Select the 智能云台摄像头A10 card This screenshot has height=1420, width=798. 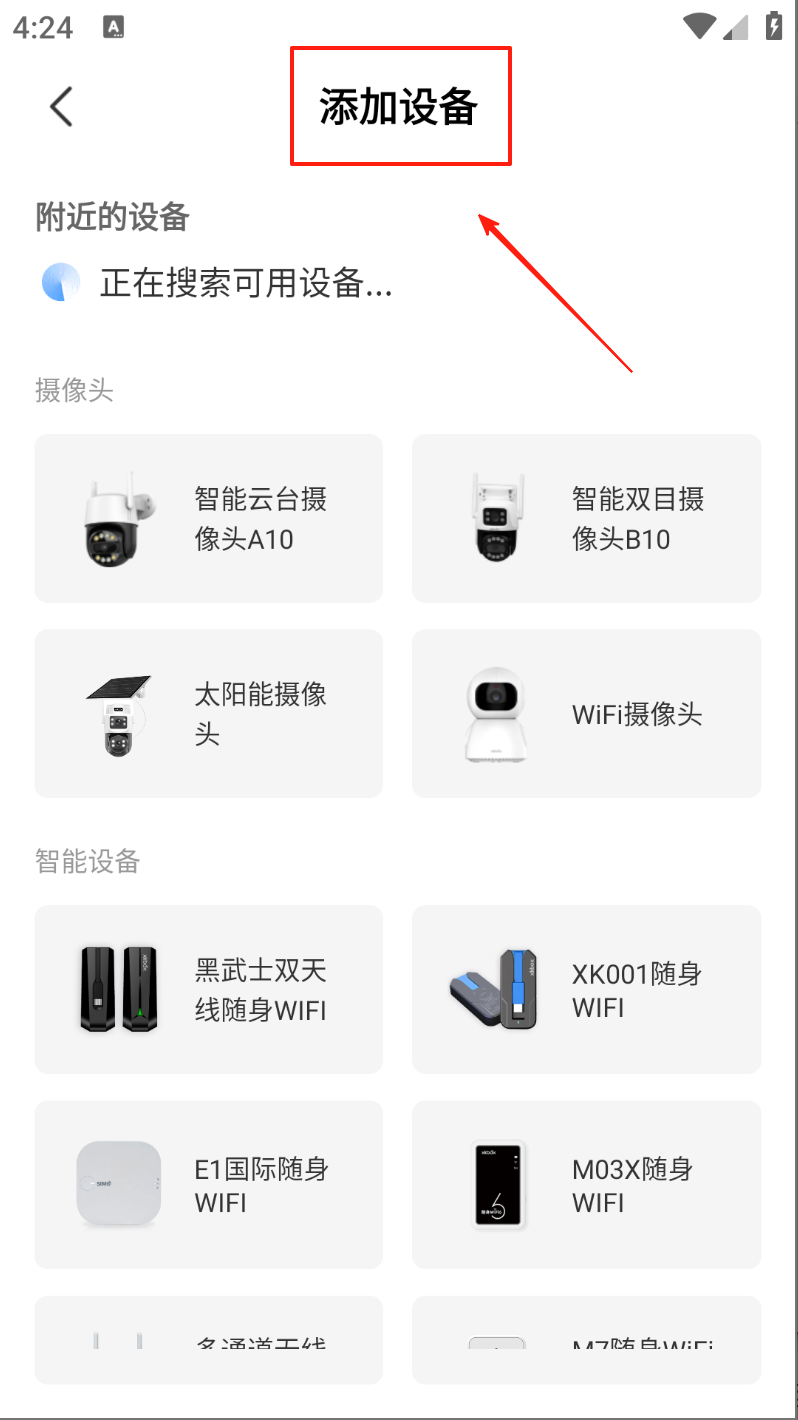[208, 518]
